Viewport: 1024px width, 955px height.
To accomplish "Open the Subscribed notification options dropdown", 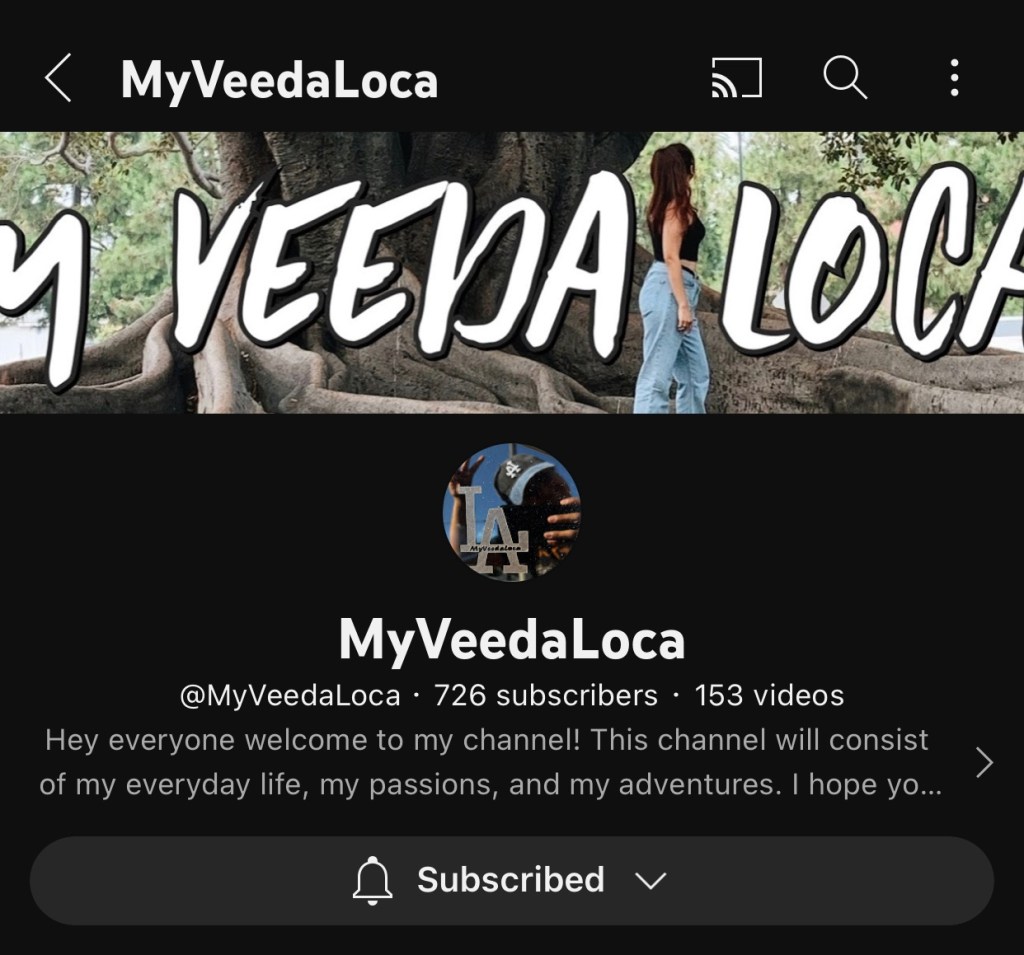I will 511,880.
